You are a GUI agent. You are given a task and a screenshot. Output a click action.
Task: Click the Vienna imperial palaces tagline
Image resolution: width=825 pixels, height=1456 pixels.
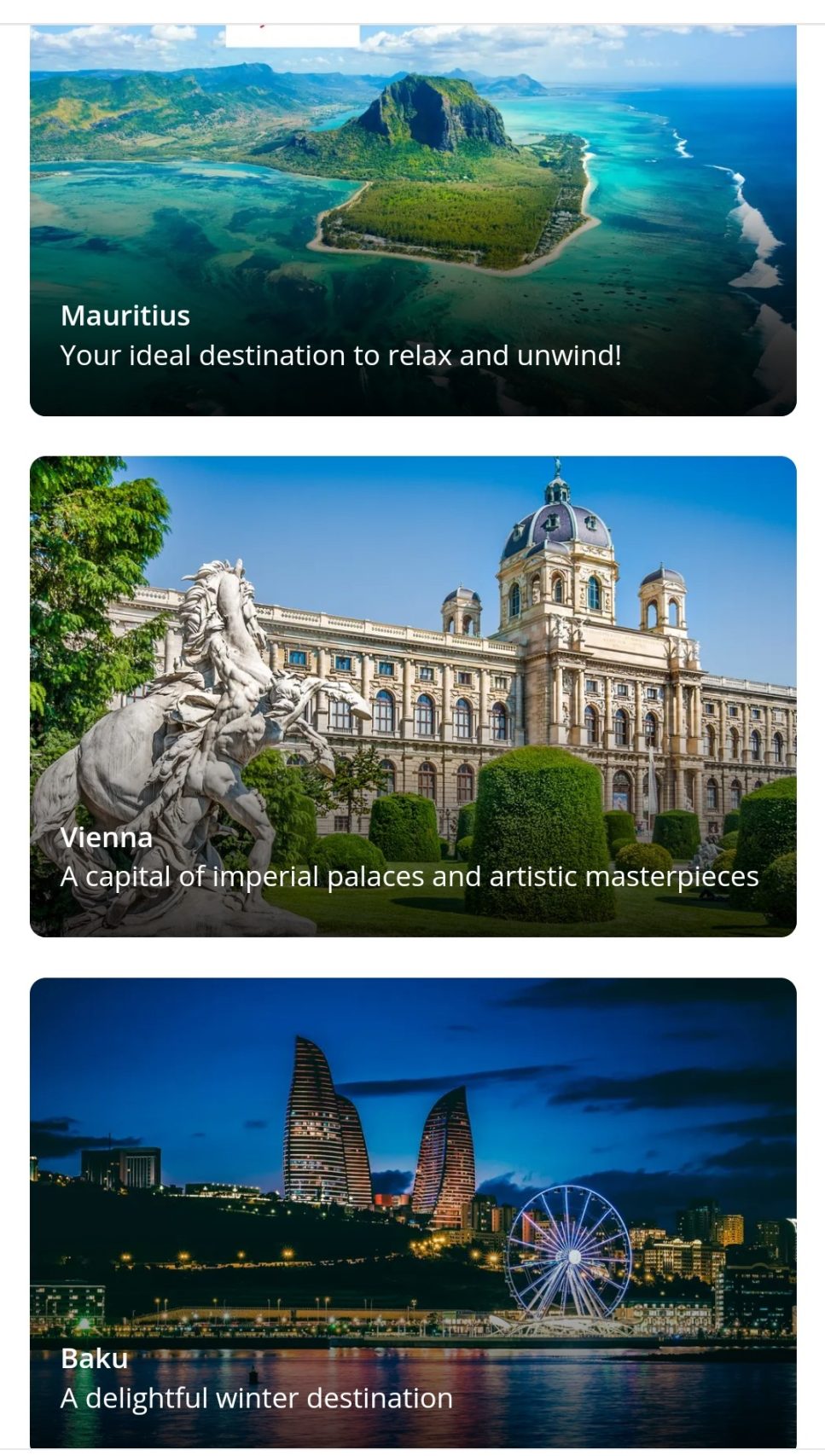(x=408, y=875)
